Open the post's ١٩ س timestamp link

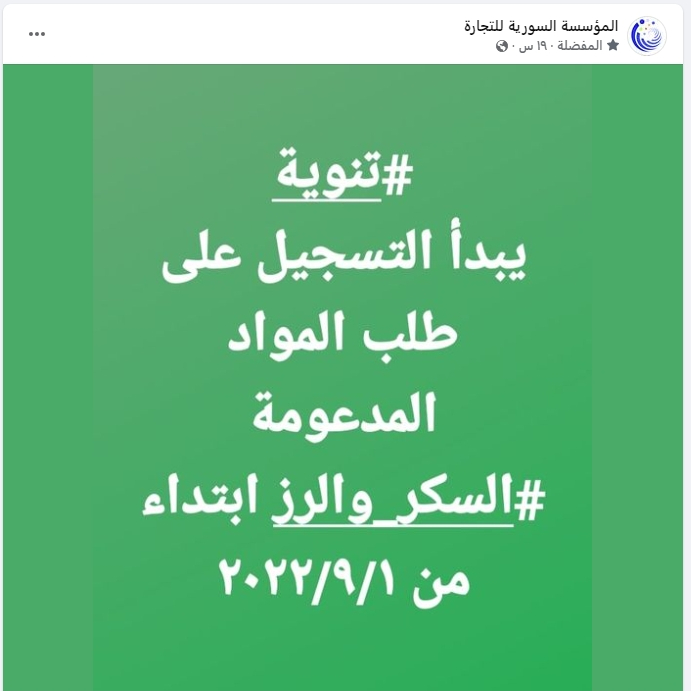pyautogui.click(x=523, y=46)
